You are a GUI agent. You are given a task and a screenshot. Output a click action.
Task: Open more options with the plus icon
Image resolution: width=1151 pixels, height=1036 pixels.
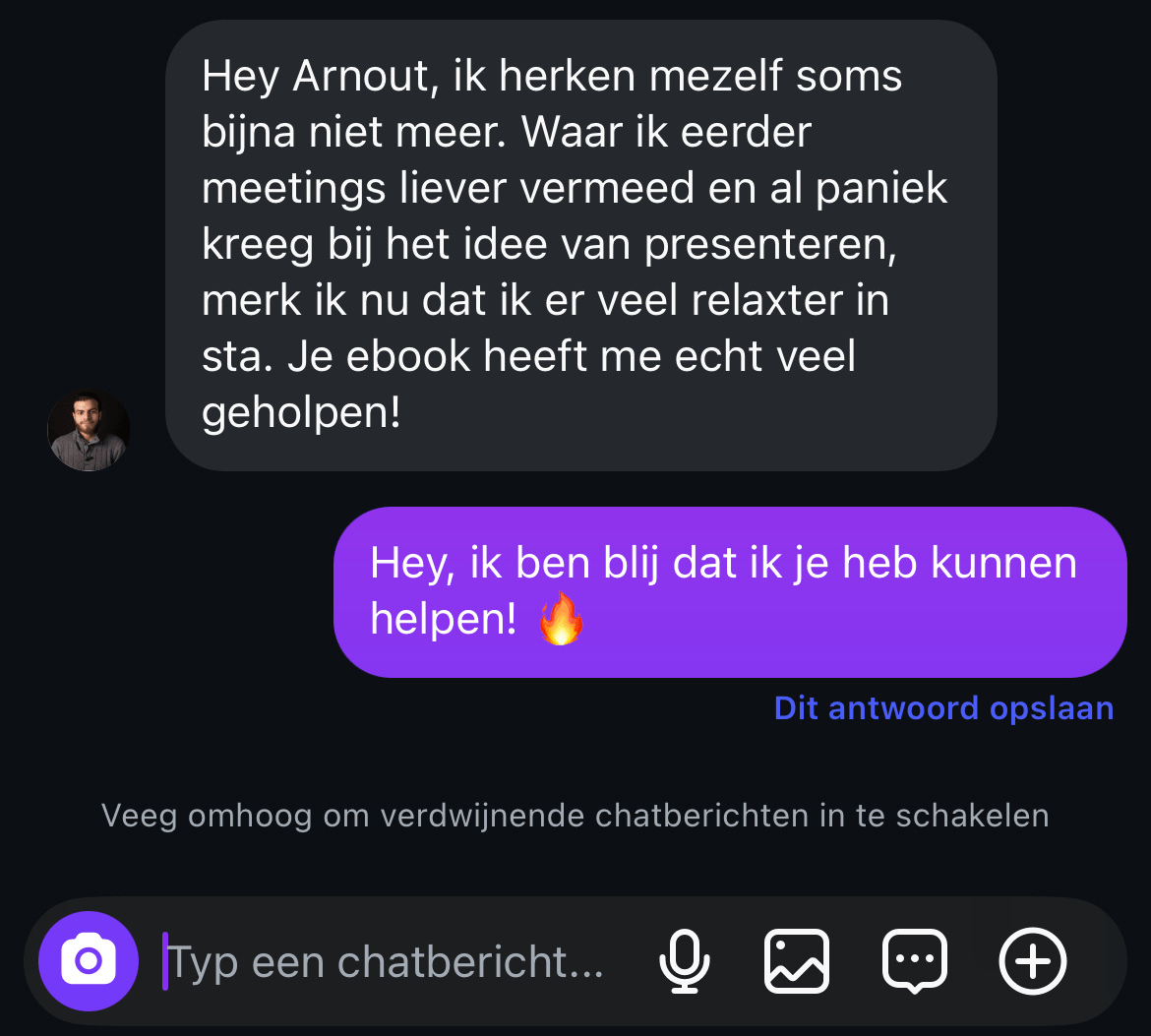(1032, 961)
